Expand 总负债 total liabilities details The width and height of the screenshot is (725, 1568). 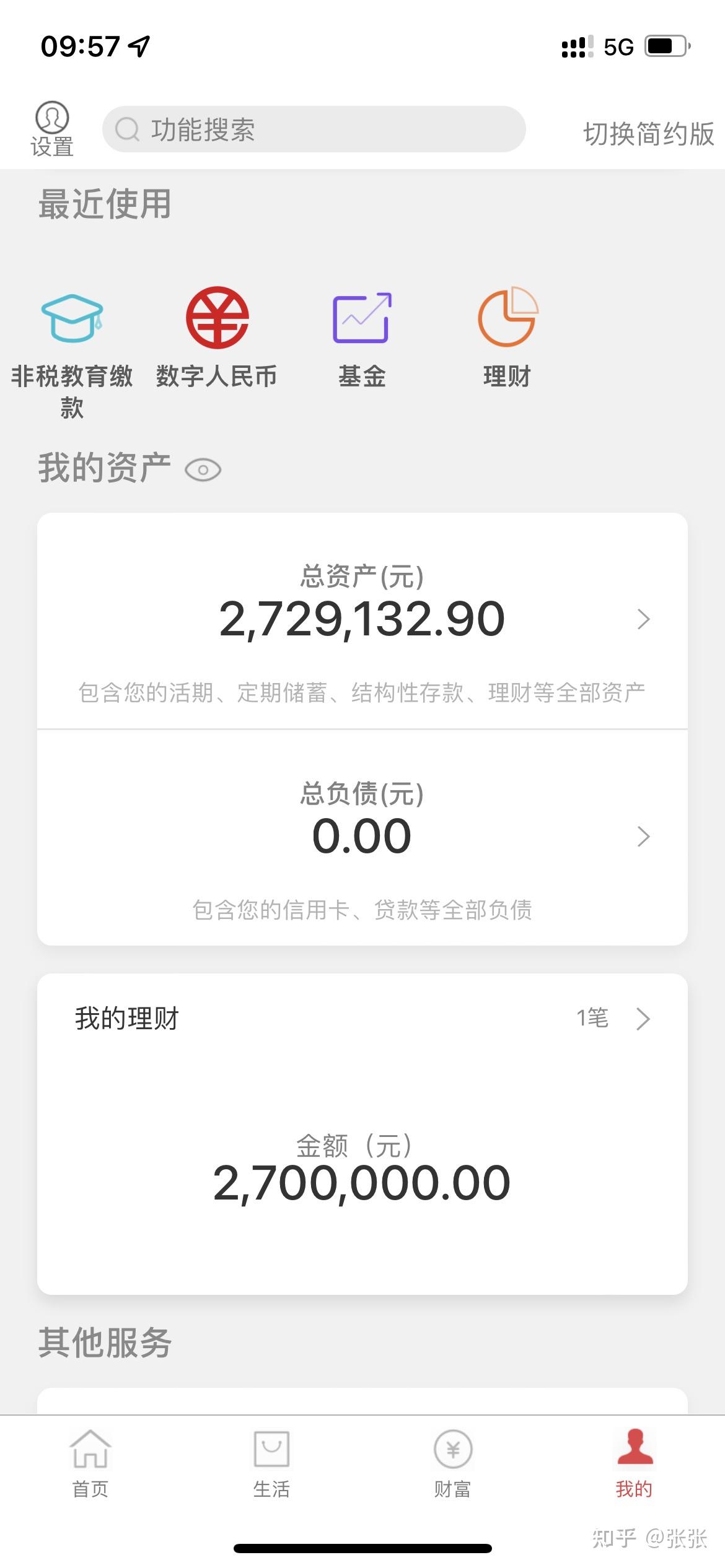643,838
